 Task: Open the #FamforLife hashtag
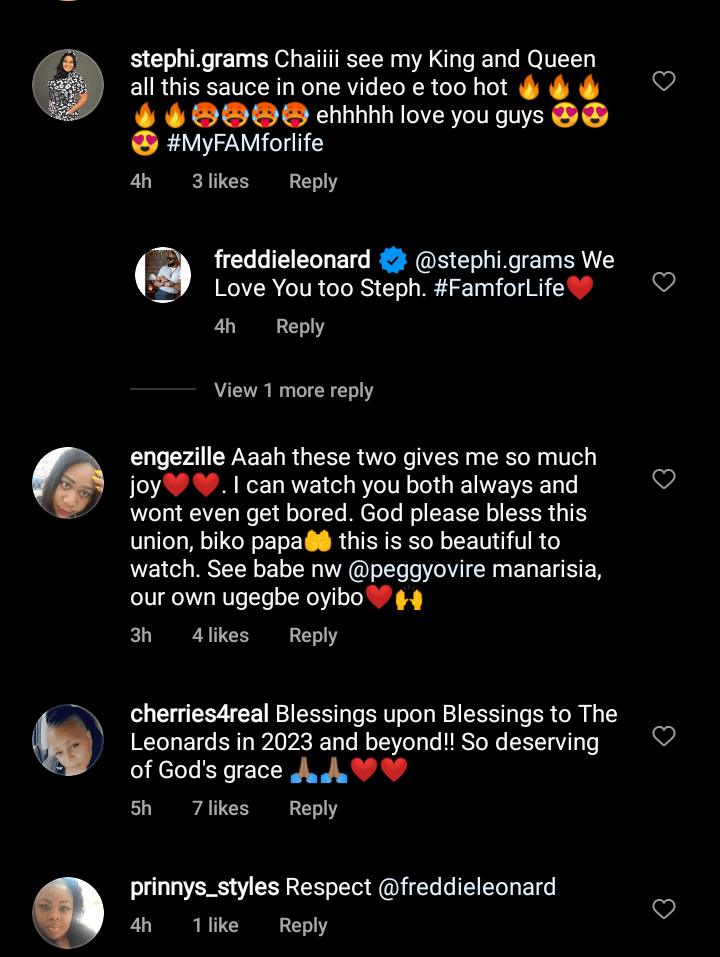(x=500, y=288)
